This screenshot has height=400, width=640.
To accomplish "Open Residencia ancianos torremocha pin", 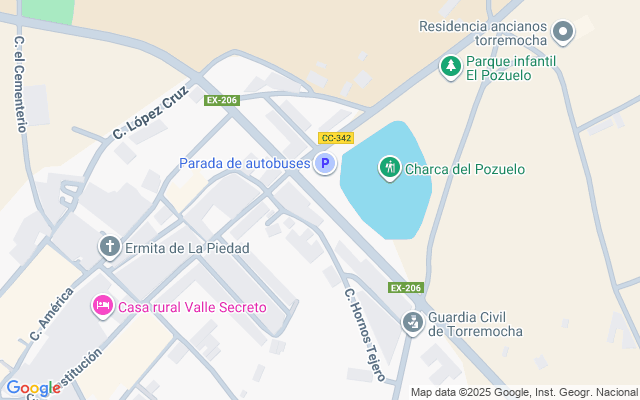I will [563, 32].
